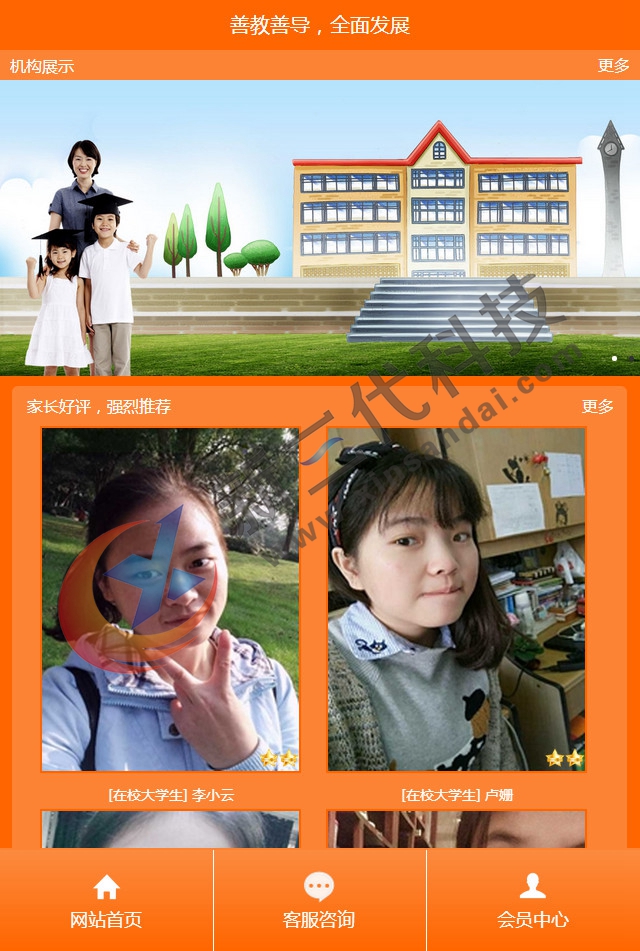Viewport: 640px width, 951px height.
Task: Open 客服咨询 chat tab
Action: (319, 900)
